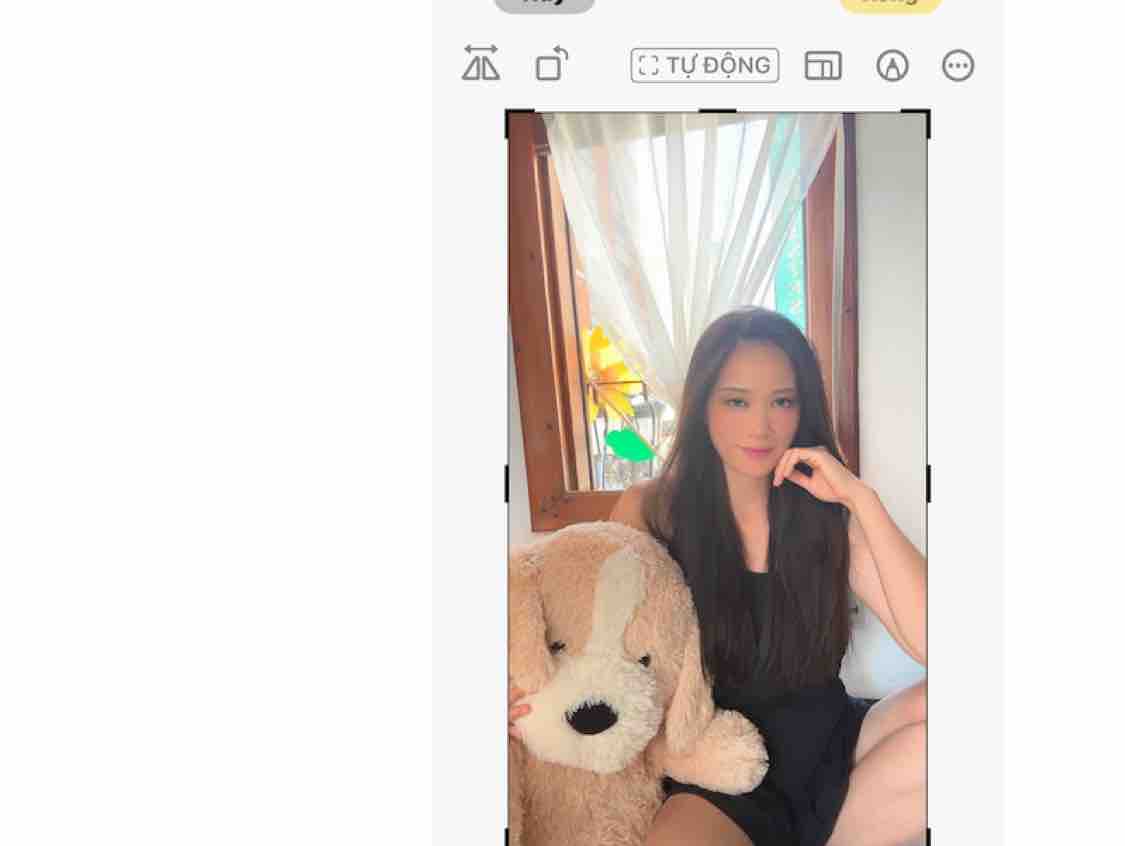Open the markup pen tool
This screenshot has height=846, width=1125.
click(x=892, y=65)
